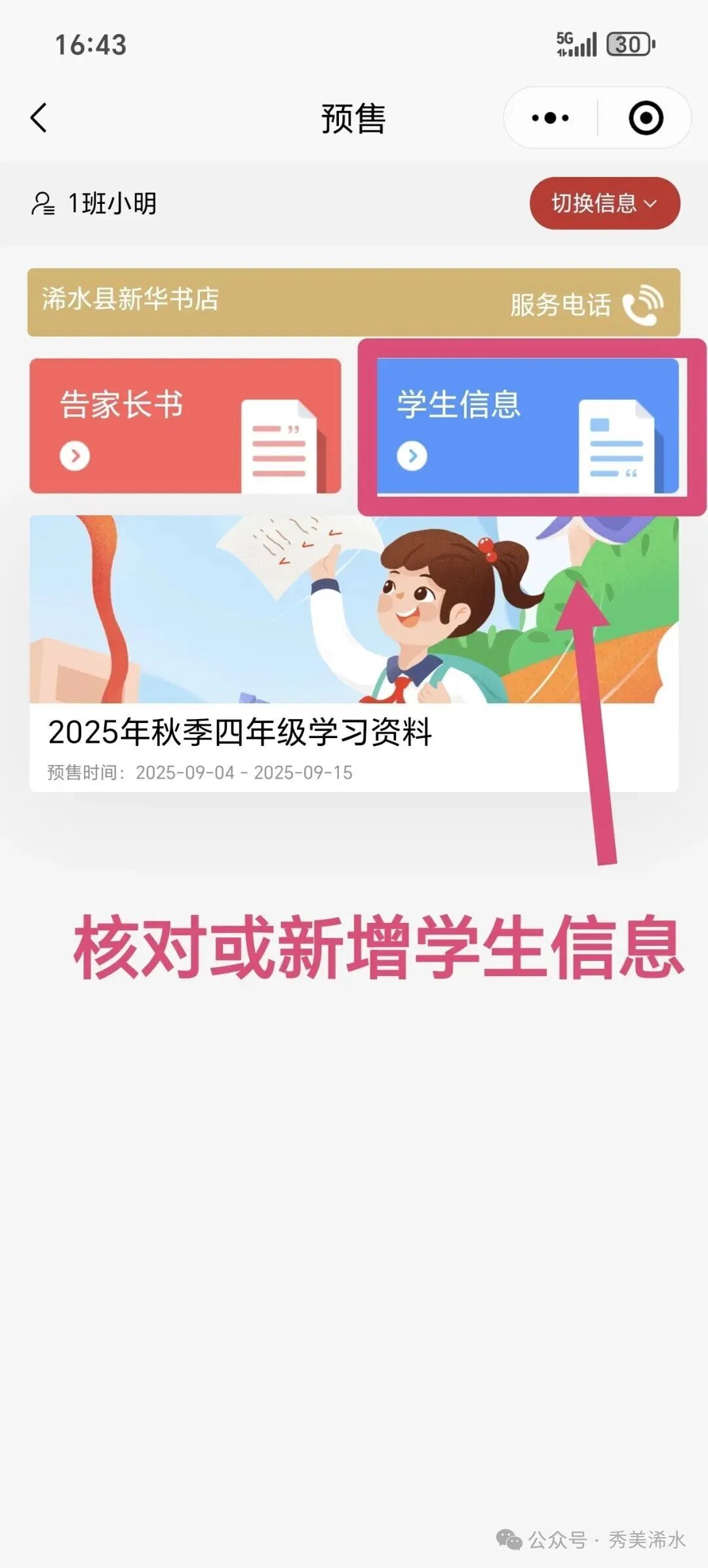Open 2025年秋季四年级学习资料 presale item
Screen dimensions: 708x1568
tap(354, 652)
